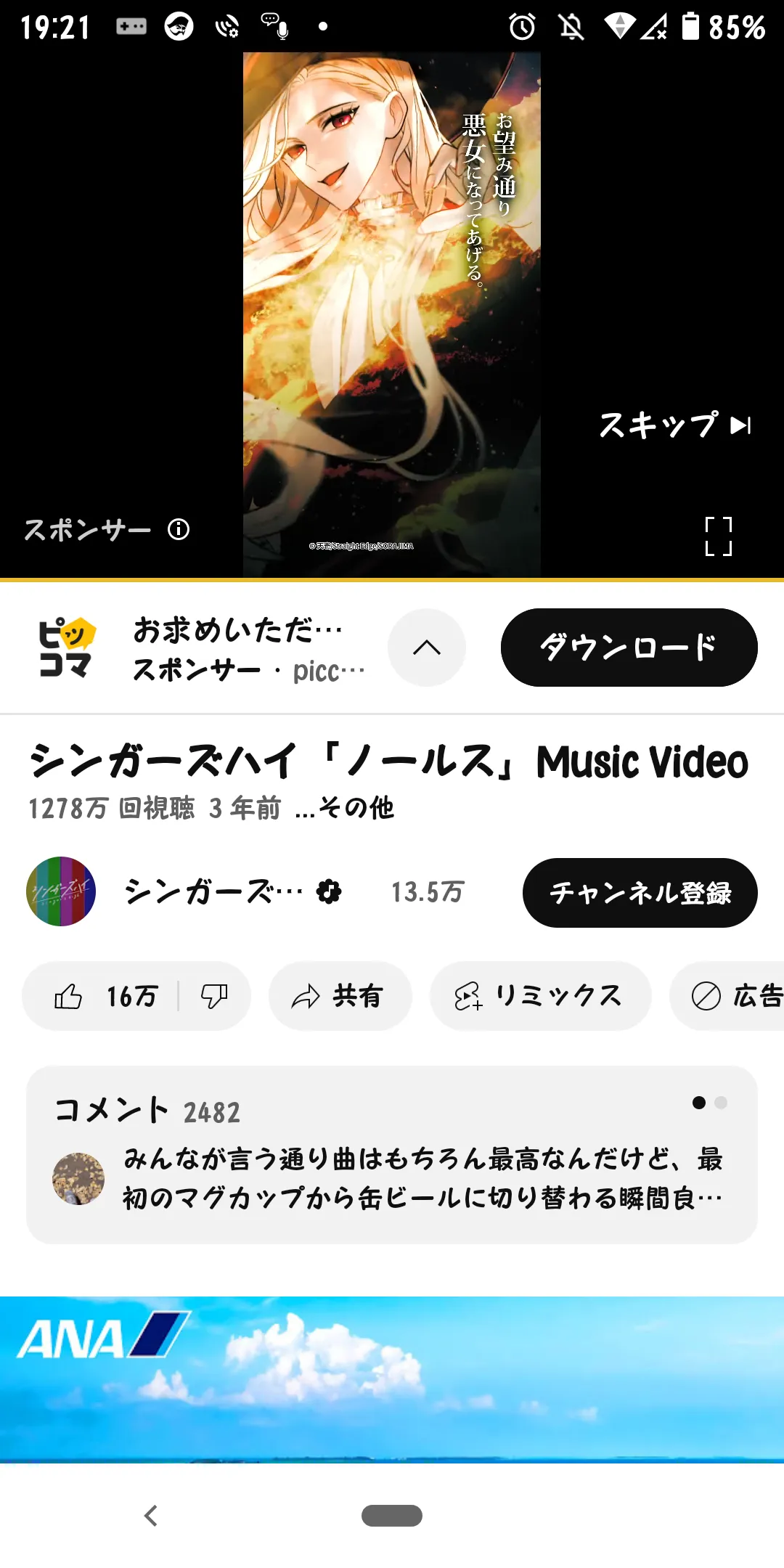784x1568 pixels.
Task: Open the ピッコマ advertiser logo
Action: pos(66,648)
